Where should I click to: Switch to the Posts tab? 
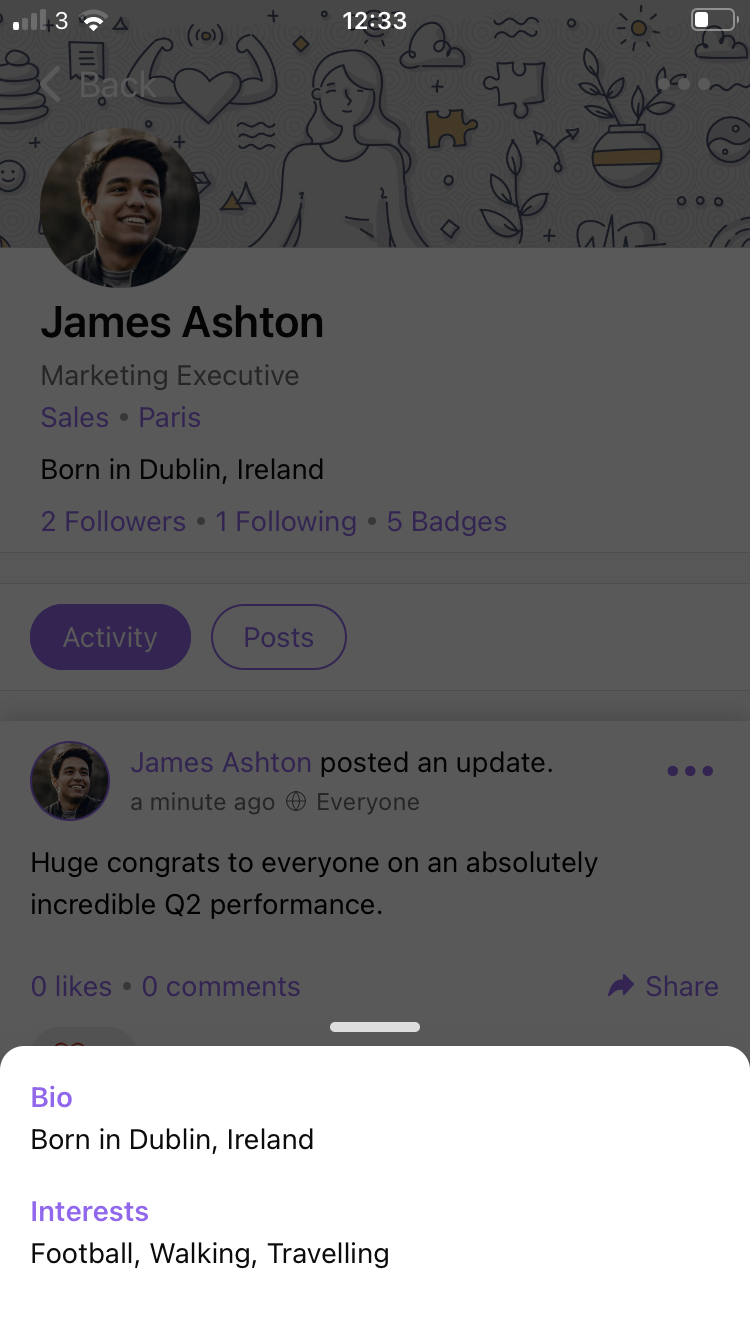point(279,637)
